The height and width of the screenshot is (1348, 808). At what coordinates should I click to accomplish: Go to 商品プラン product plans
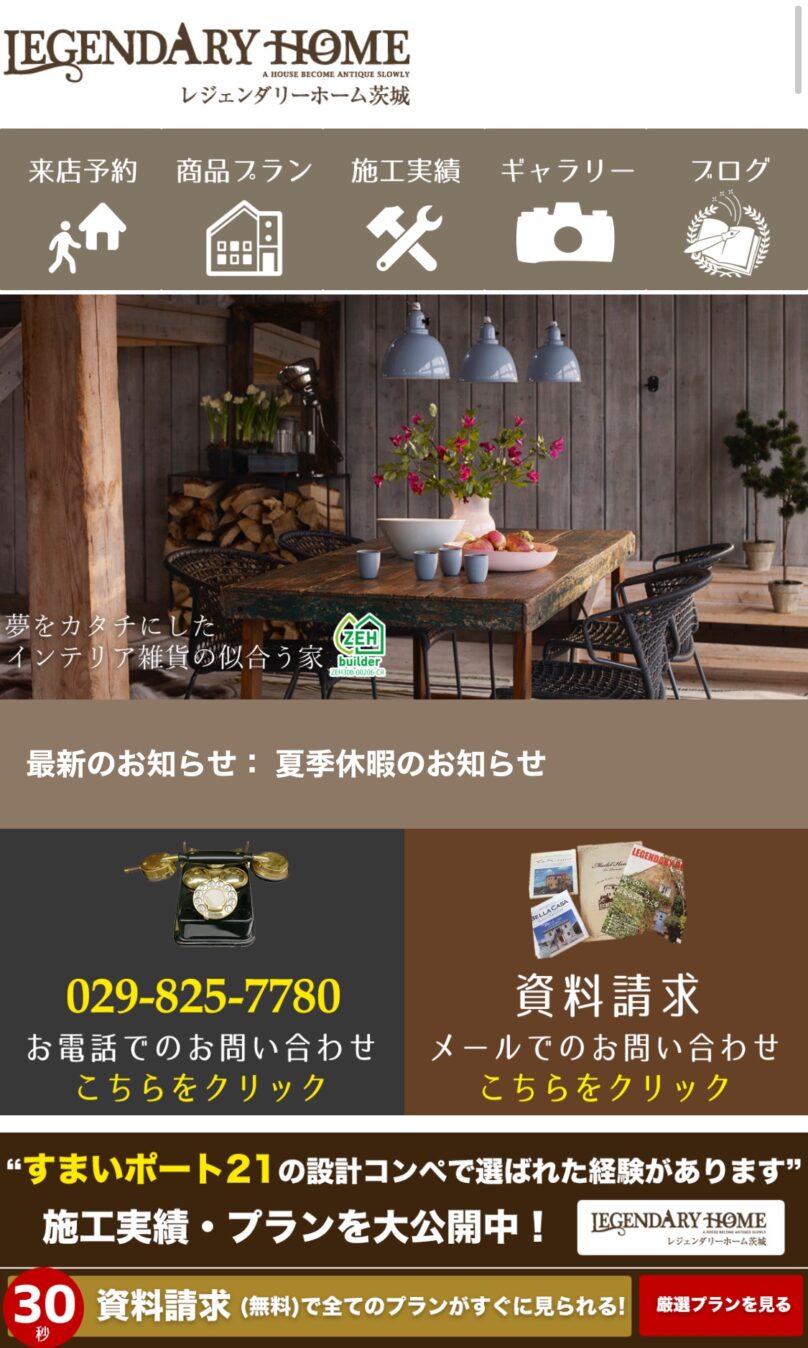(x=244, y=212)
